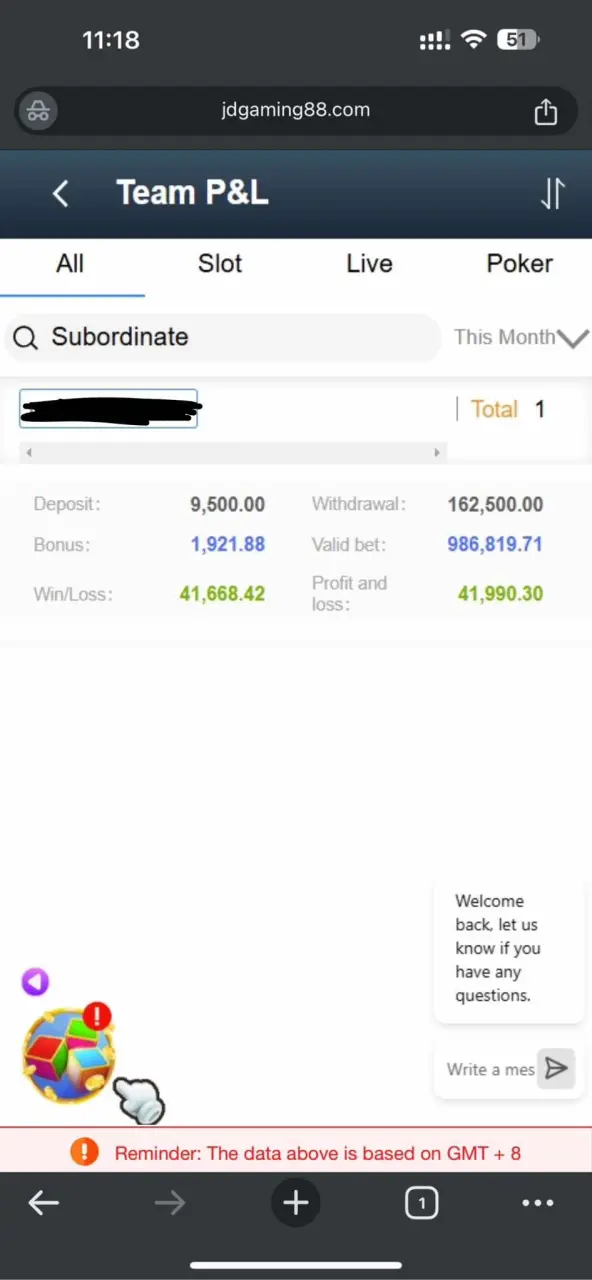Share the page from the address bar
Viewport: 592px width, 1280px height.
click(x=545, y=110)
